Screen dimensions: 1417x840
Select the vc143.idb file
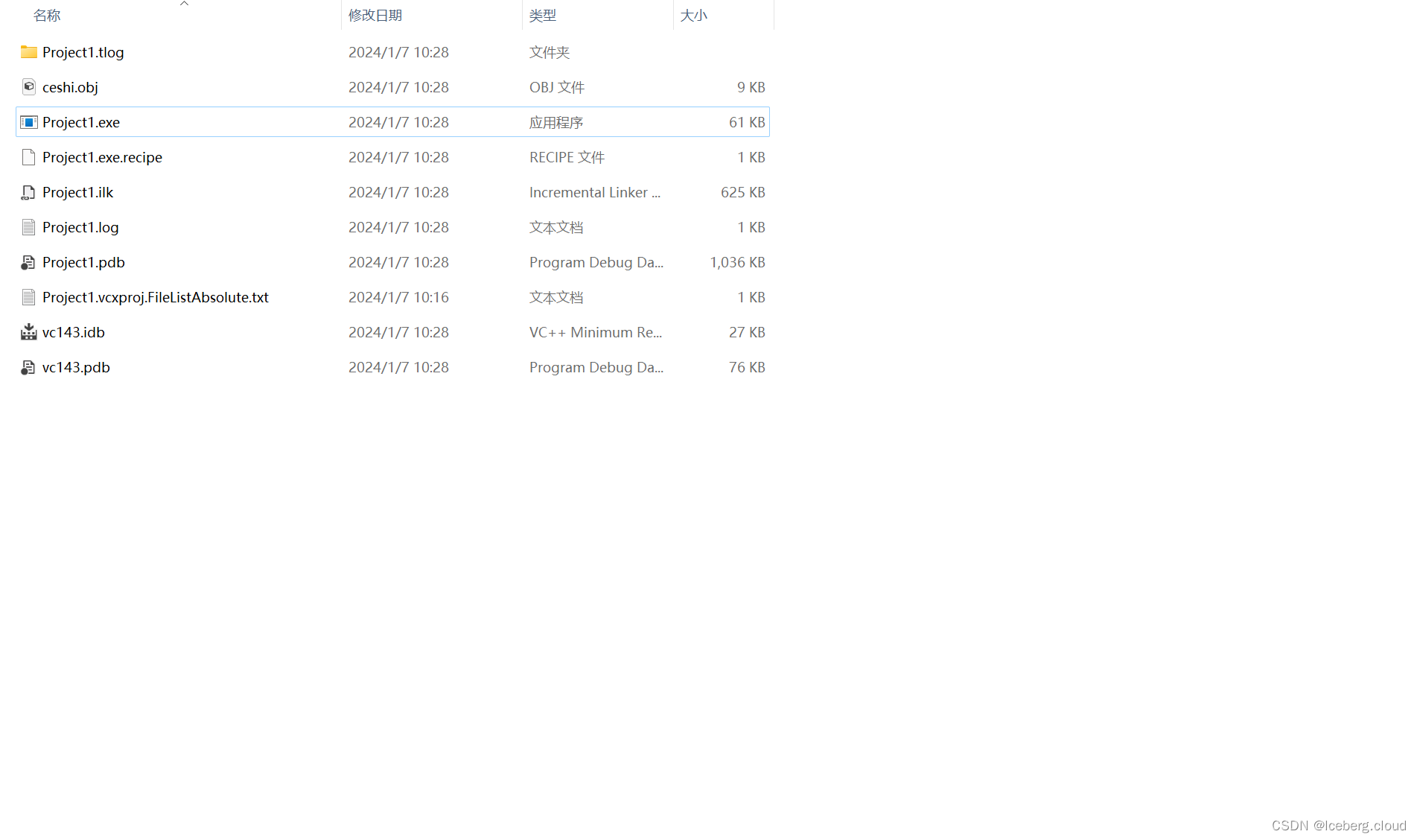point(73,332)
